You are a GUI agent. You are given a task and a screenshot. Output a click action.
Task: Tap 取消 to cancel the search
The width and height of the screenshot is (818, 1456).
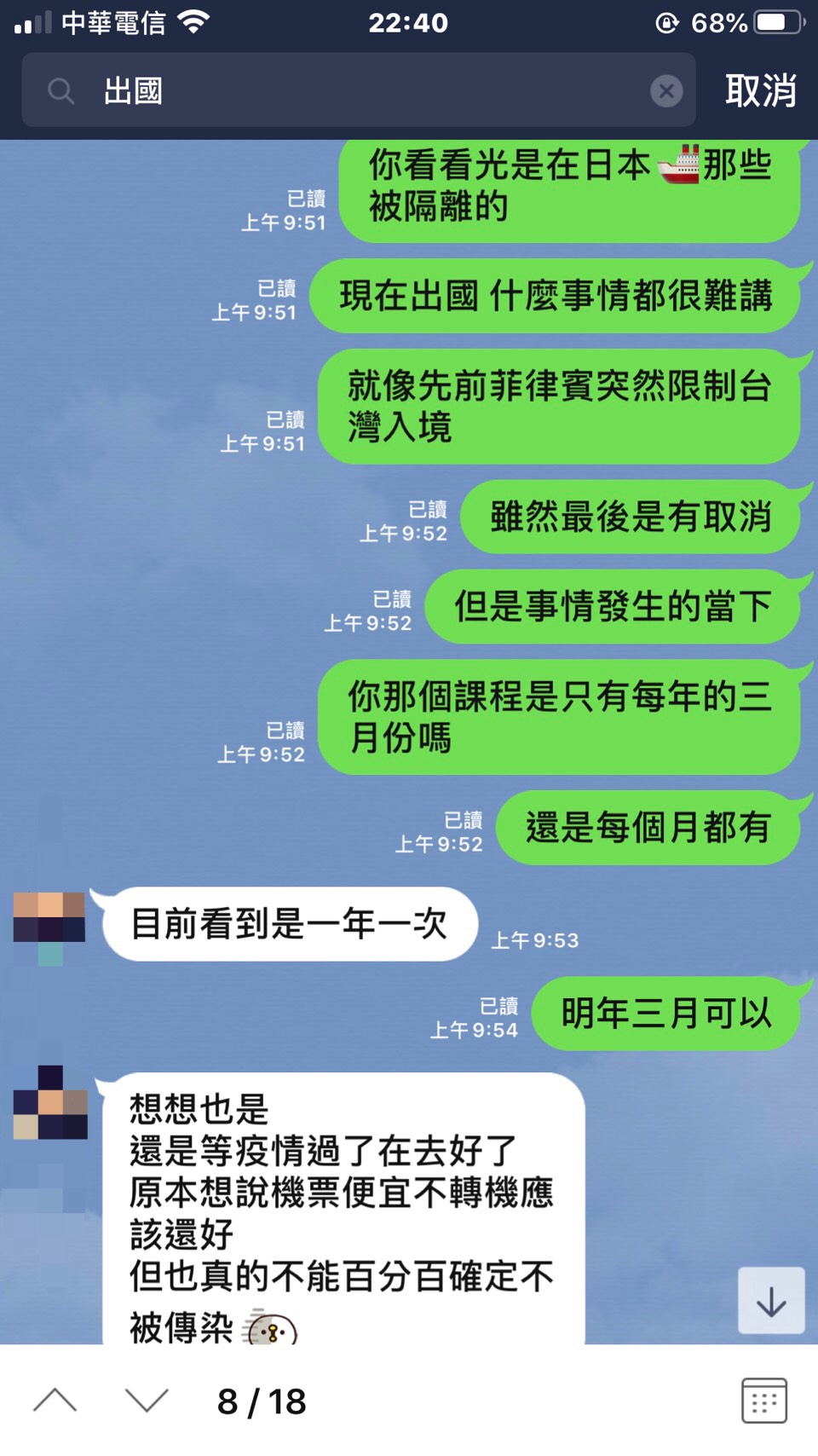(760, 90)
